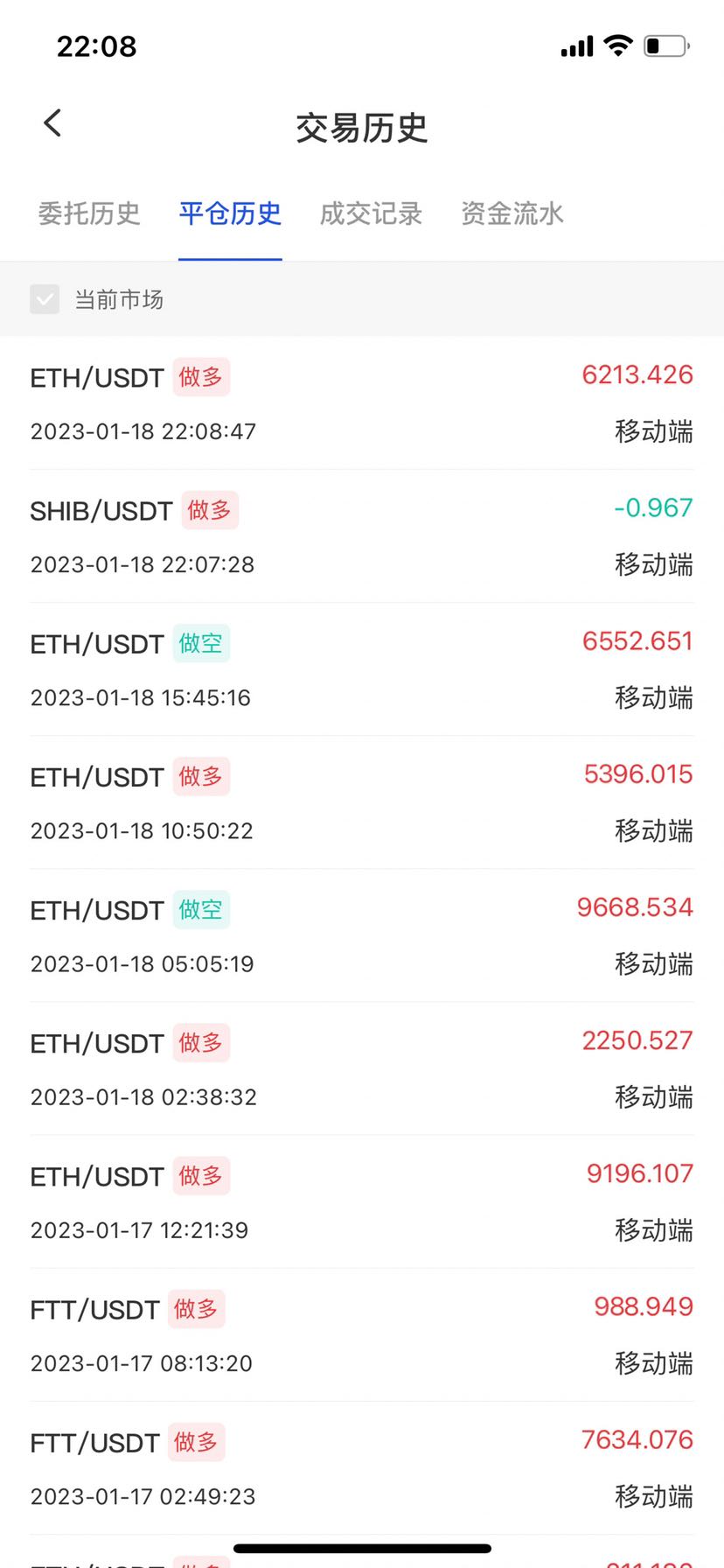View FTT/USDT record with profit 7634.076
Screen dimensions: 724x1568
[362, 1467]
